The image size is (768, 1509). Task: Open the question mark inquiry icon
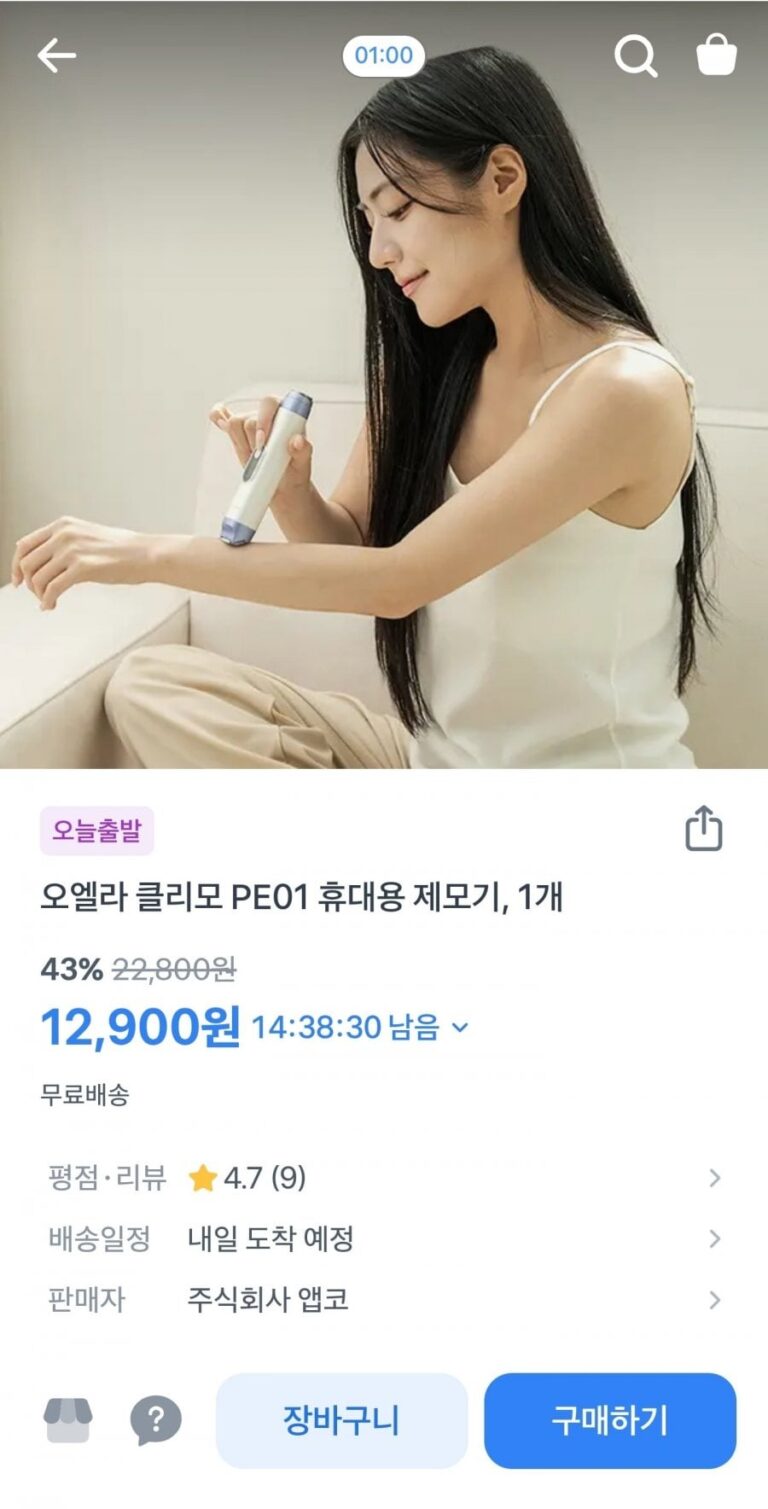[155, 1420]
